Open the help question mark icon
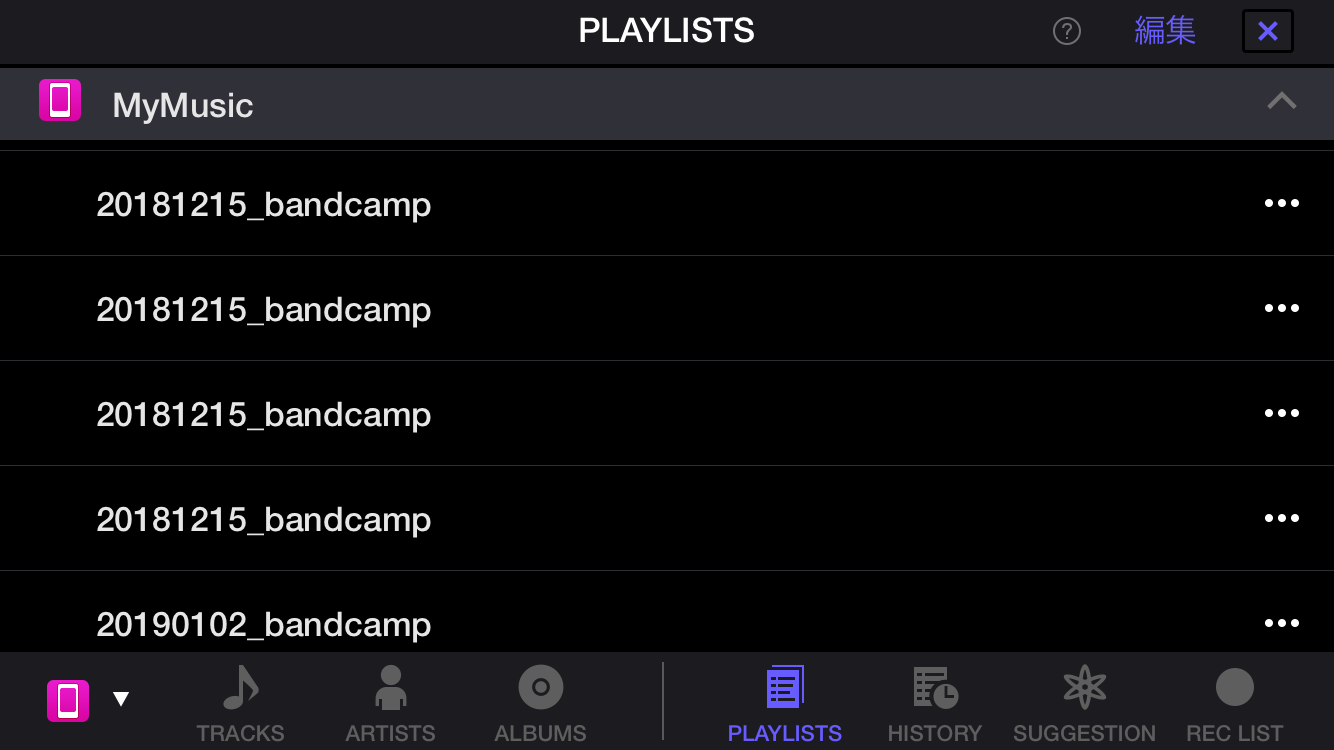 pyautogui.click(x=1067, y=32)
